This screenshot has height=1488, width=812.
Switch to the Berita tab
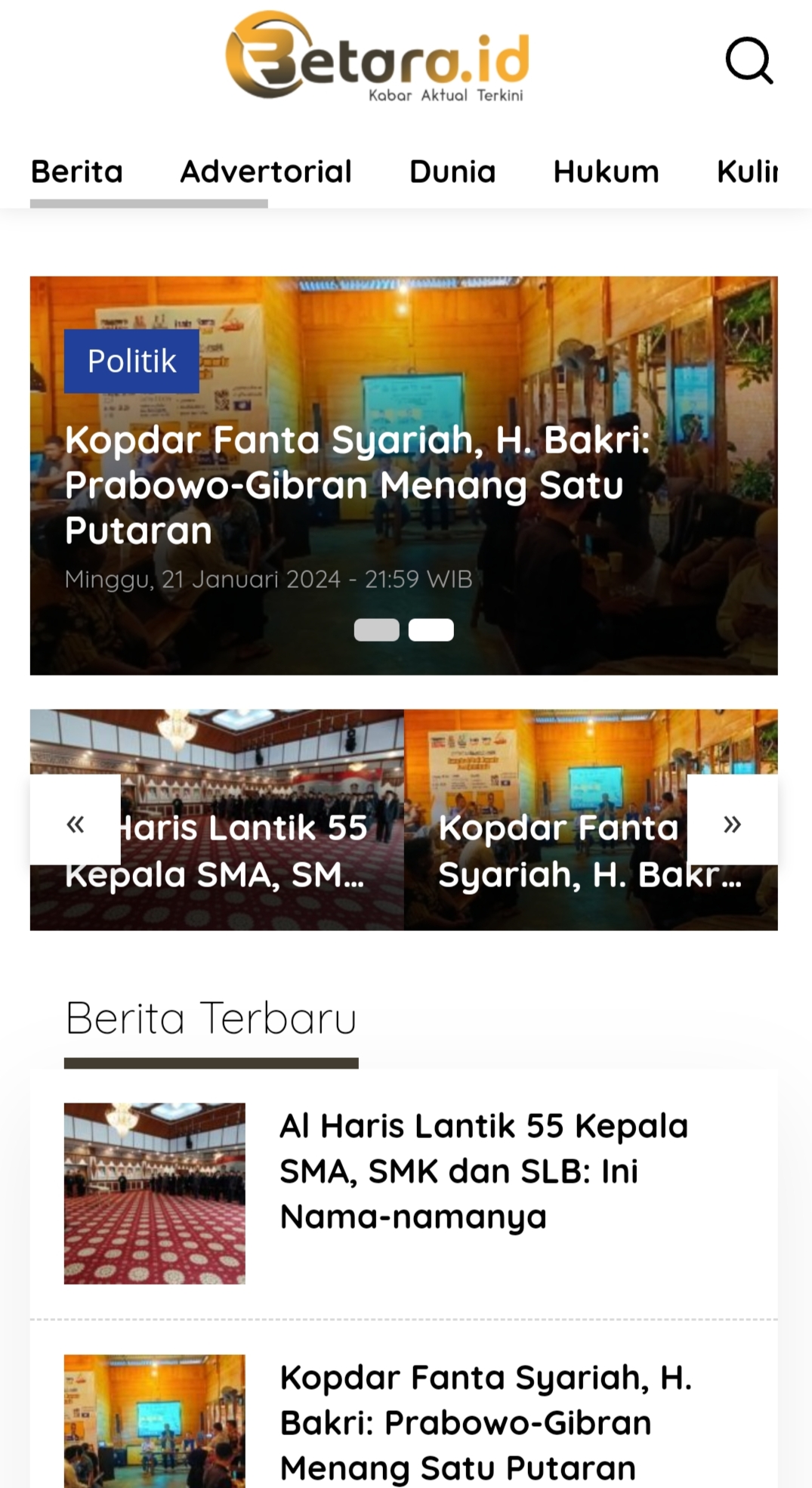pyautogui.click(x=77, y=172)
